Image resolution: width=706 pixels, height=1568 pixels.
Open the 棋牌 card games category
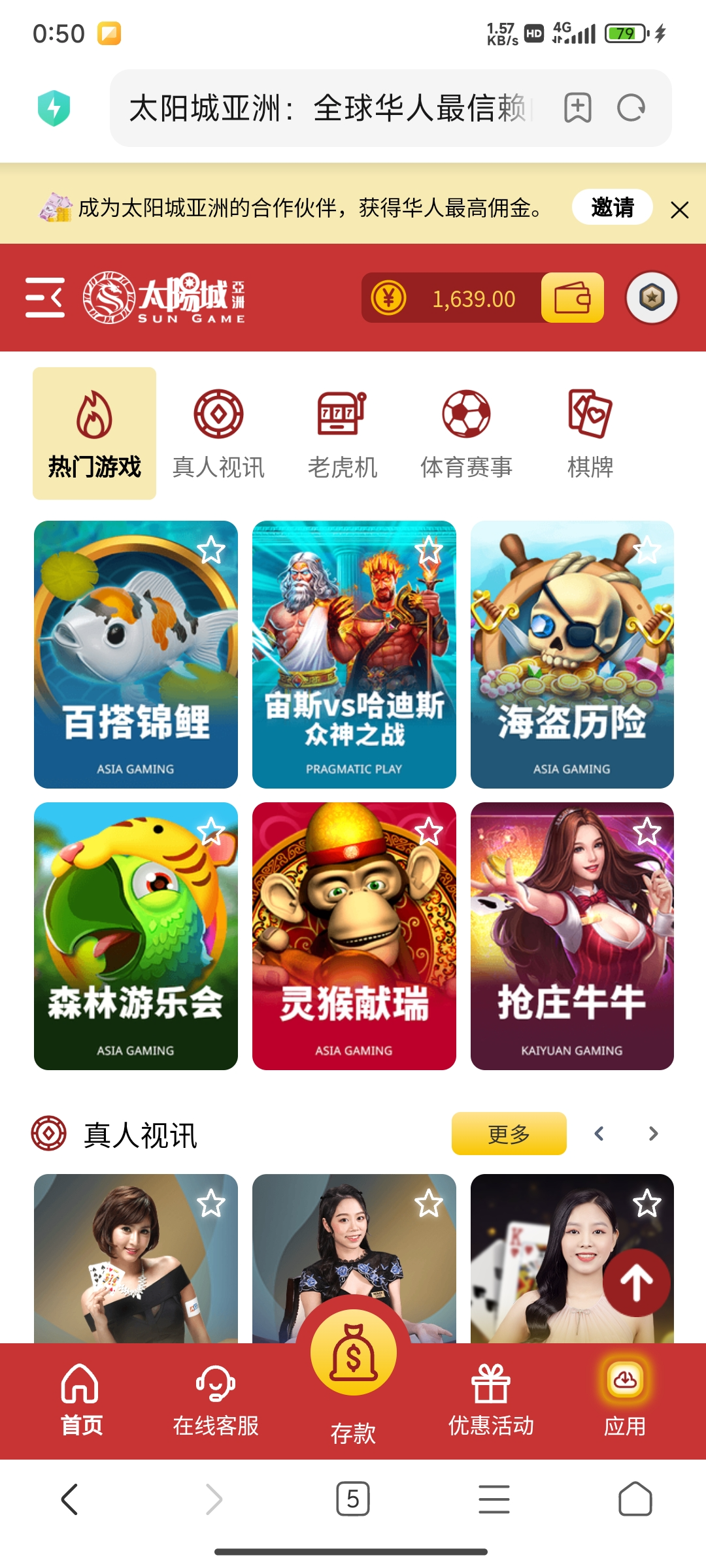click(590, 434)
